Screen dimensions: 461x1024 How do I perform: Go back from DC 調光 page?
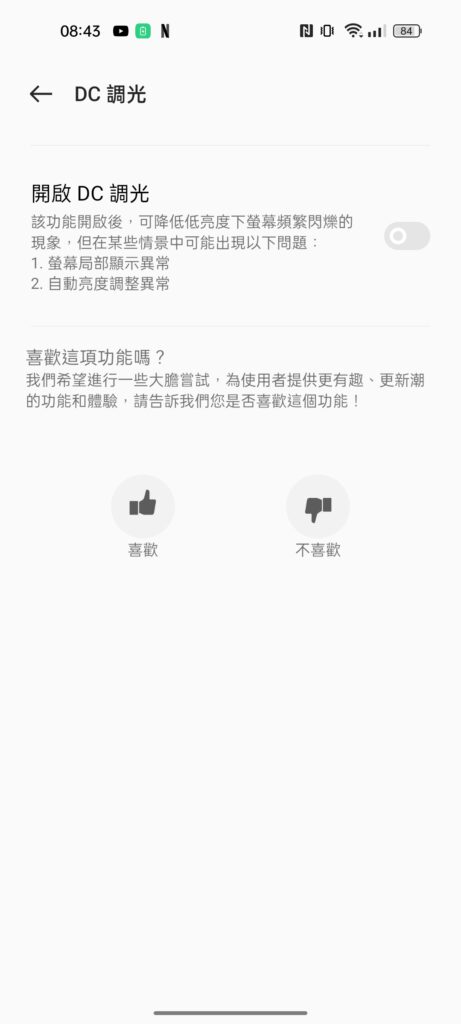40,95
